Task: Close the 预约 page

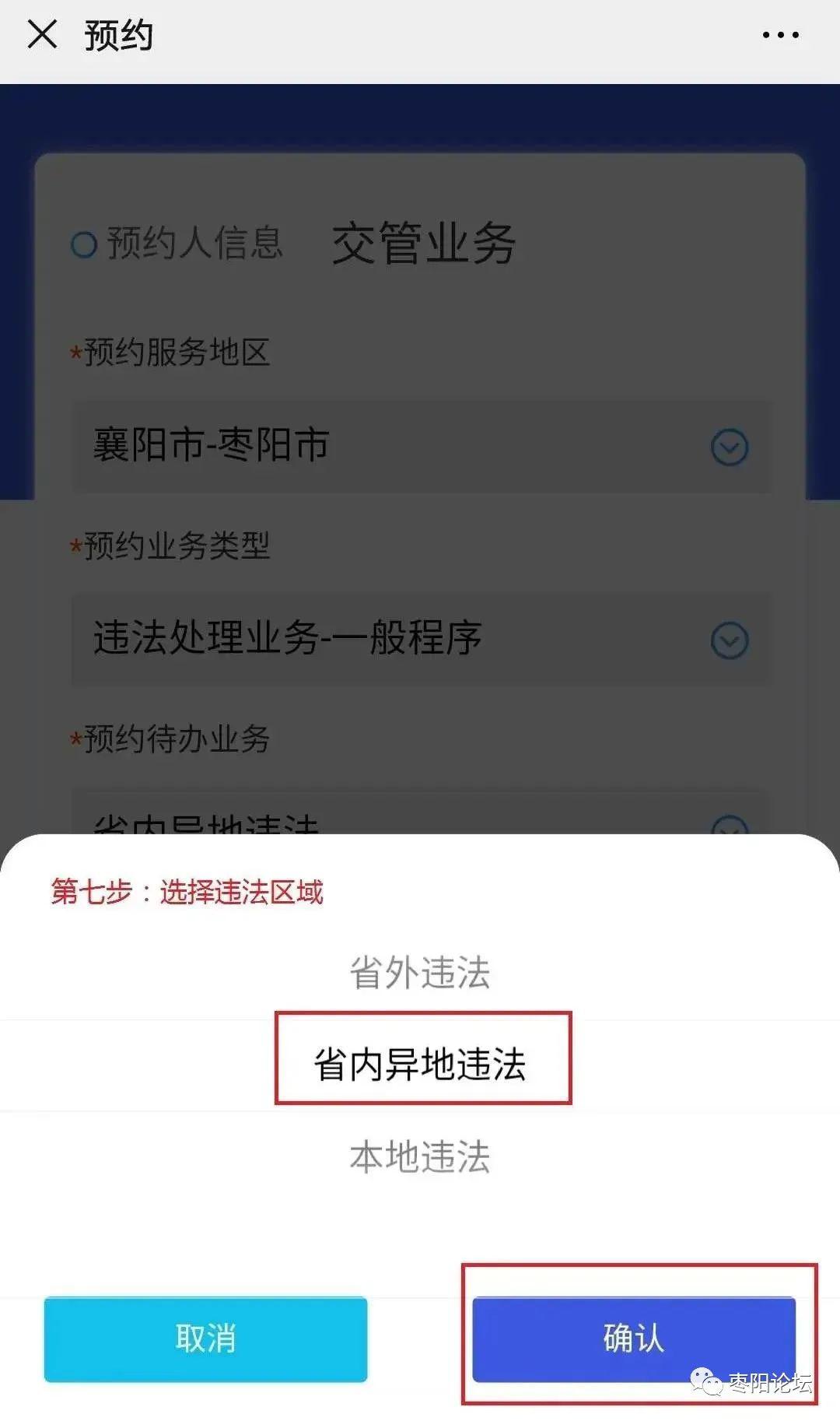Action: pos(42,35)
